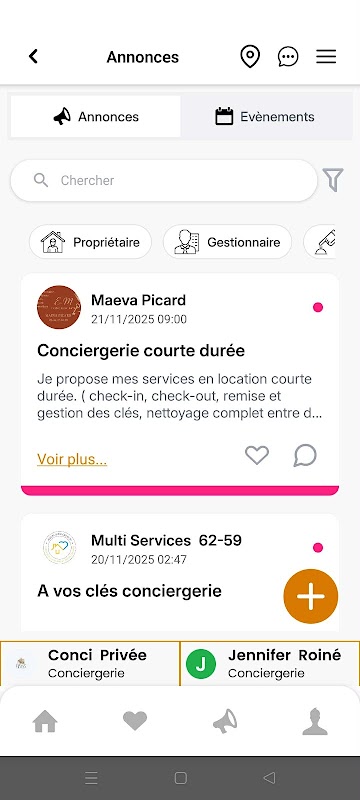Comment on Maeva Picard's announcement
Screen dimensions: 360x800
[305, 455]
